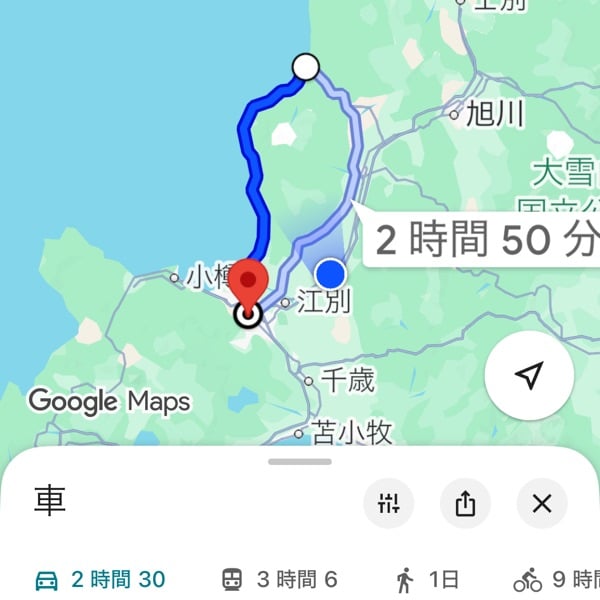This screenshot has width=600, height=600.
Task: Recenter the map with the location arrow
Action: (x=529, y=375)
